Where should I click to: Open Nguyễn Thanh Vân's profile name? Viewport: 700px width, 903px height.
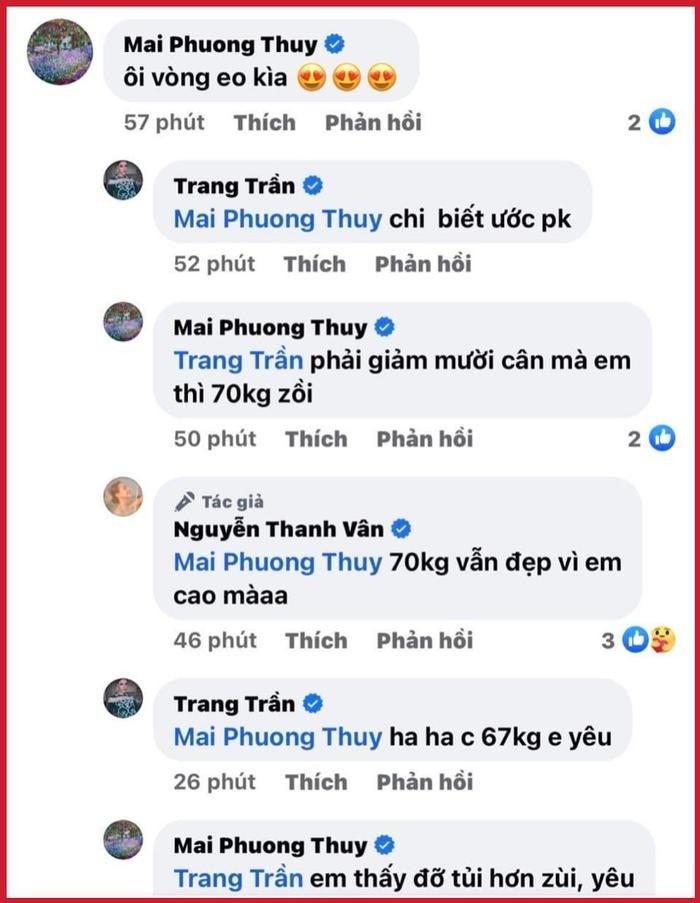280,529
